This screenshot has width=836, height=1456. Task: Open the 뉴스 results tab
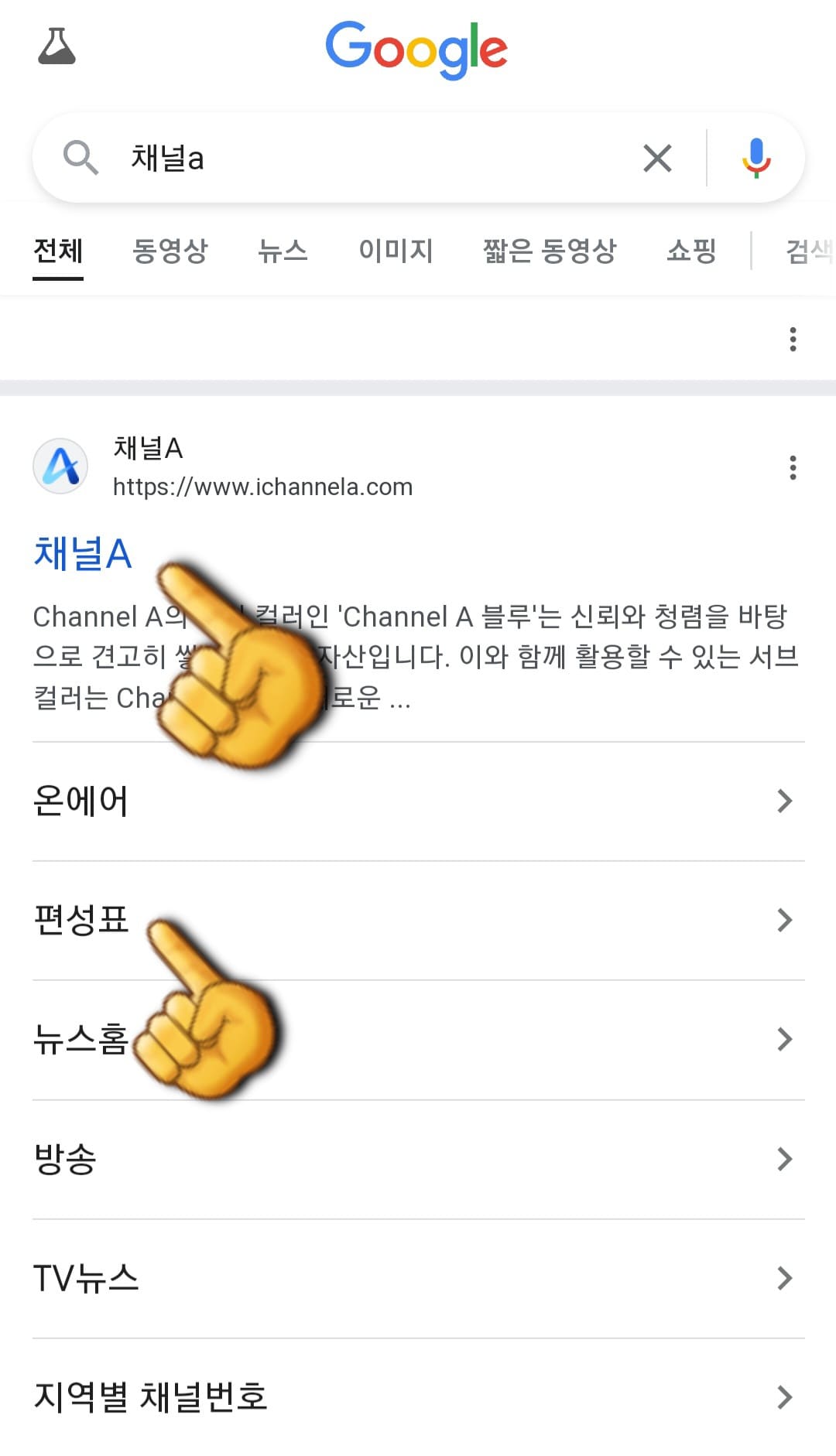coord(283,251)
